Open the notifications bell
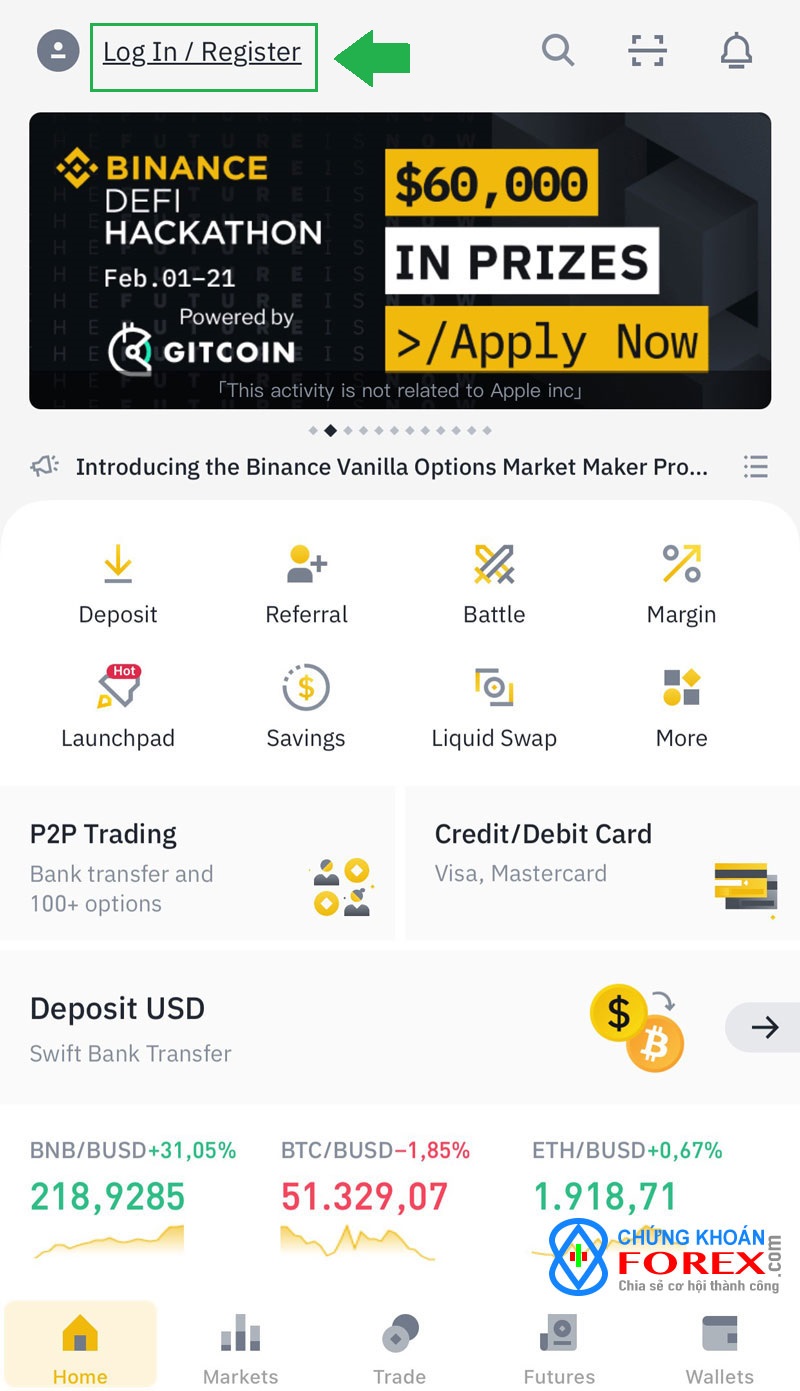Viewport: 800px width, 1391px height. tap(737, 50)
